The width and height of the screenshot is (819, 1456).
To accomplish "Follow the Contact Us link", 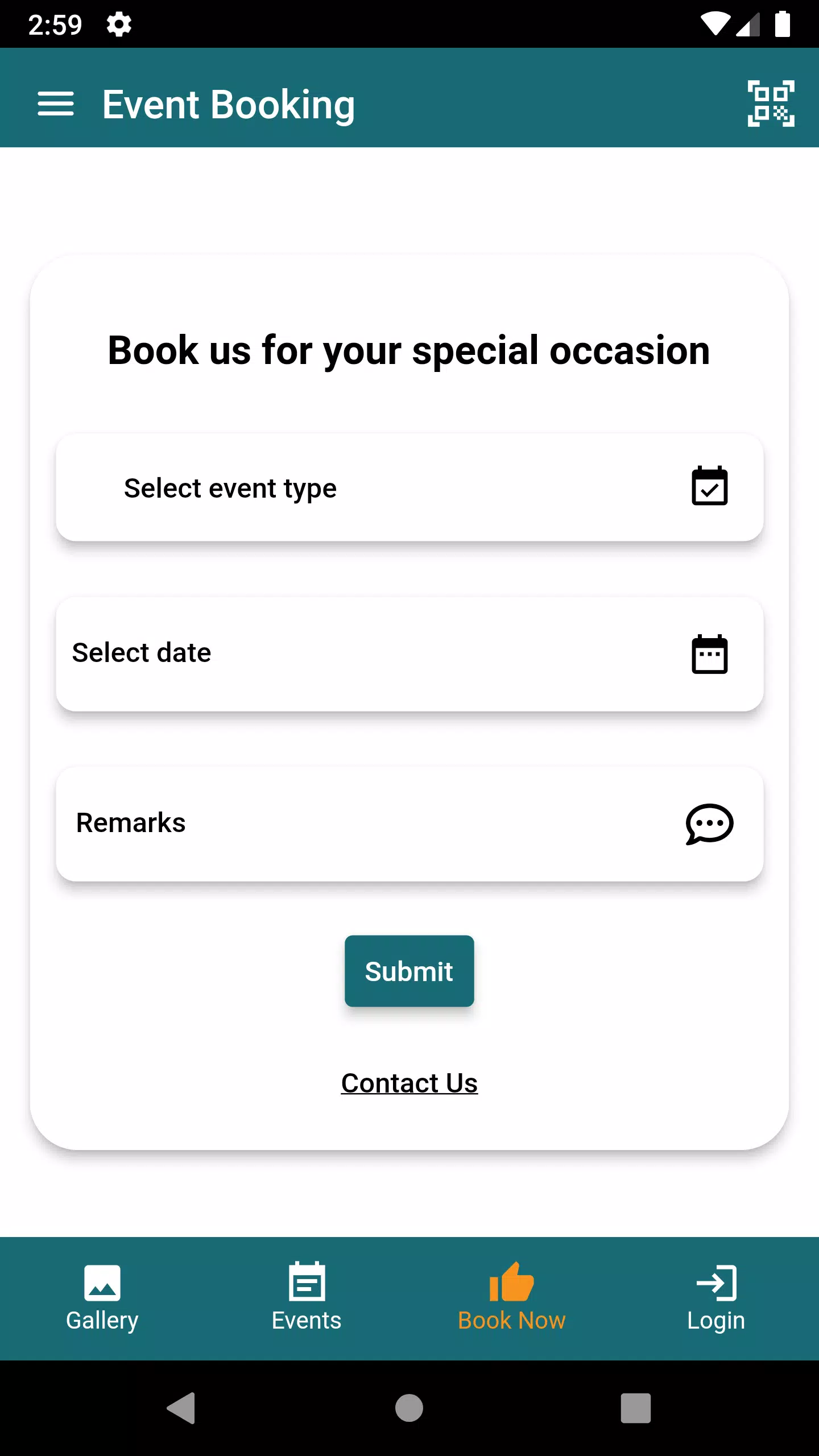I will [x=409, y=1083].
